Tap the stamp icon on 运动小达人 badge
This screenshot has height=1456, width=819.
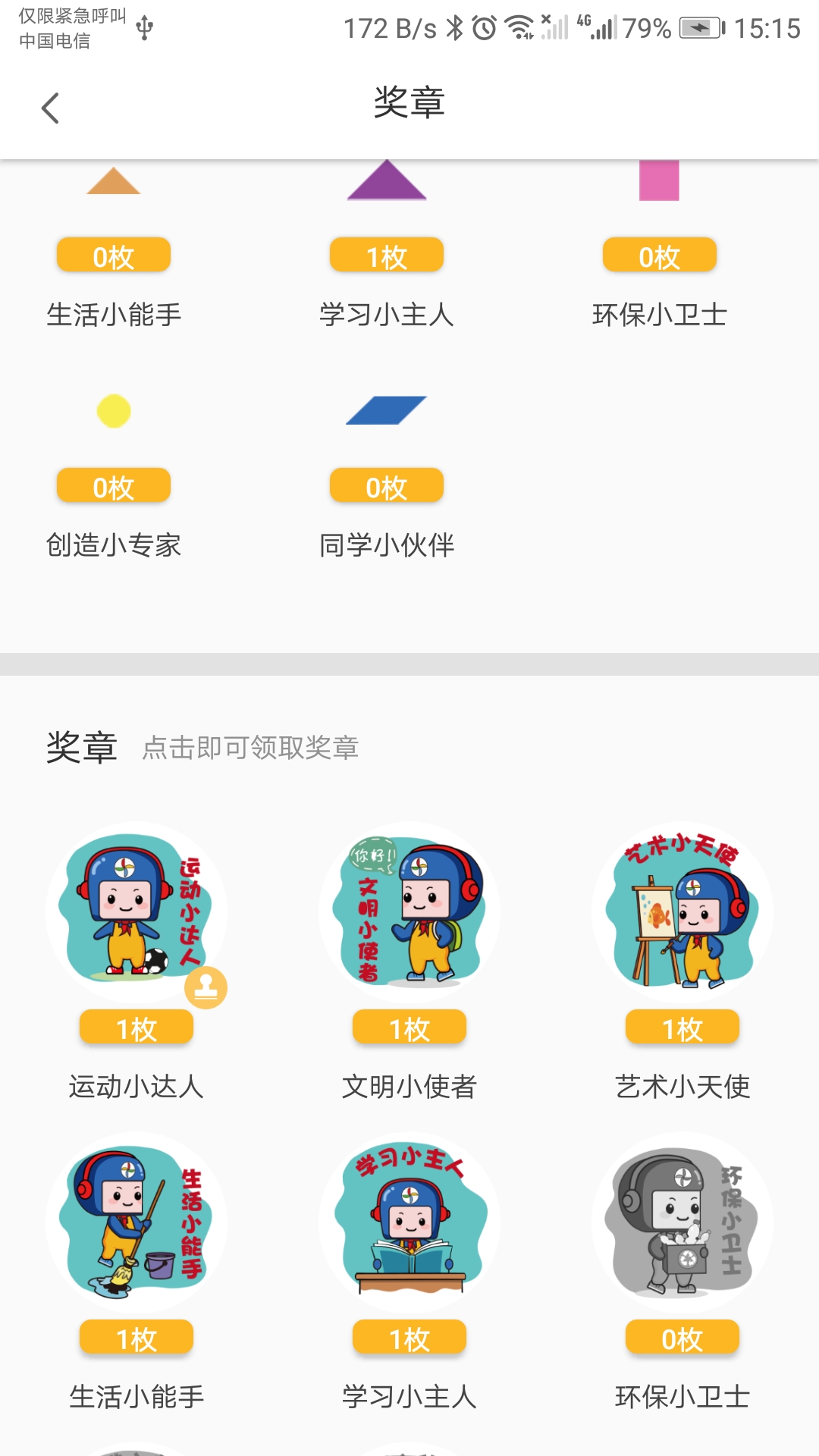coord(206,987)
